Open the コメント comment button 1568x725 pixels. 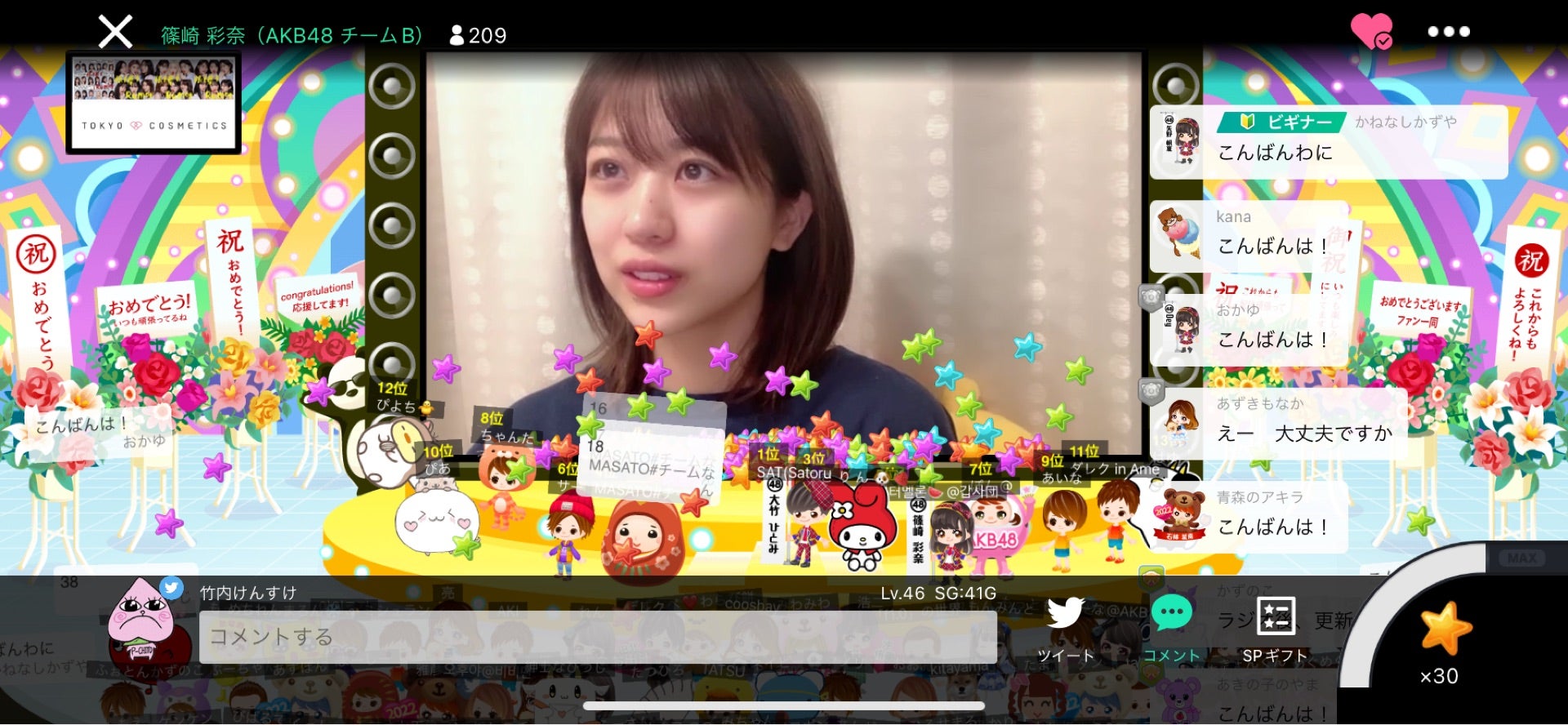(1171, 629)
